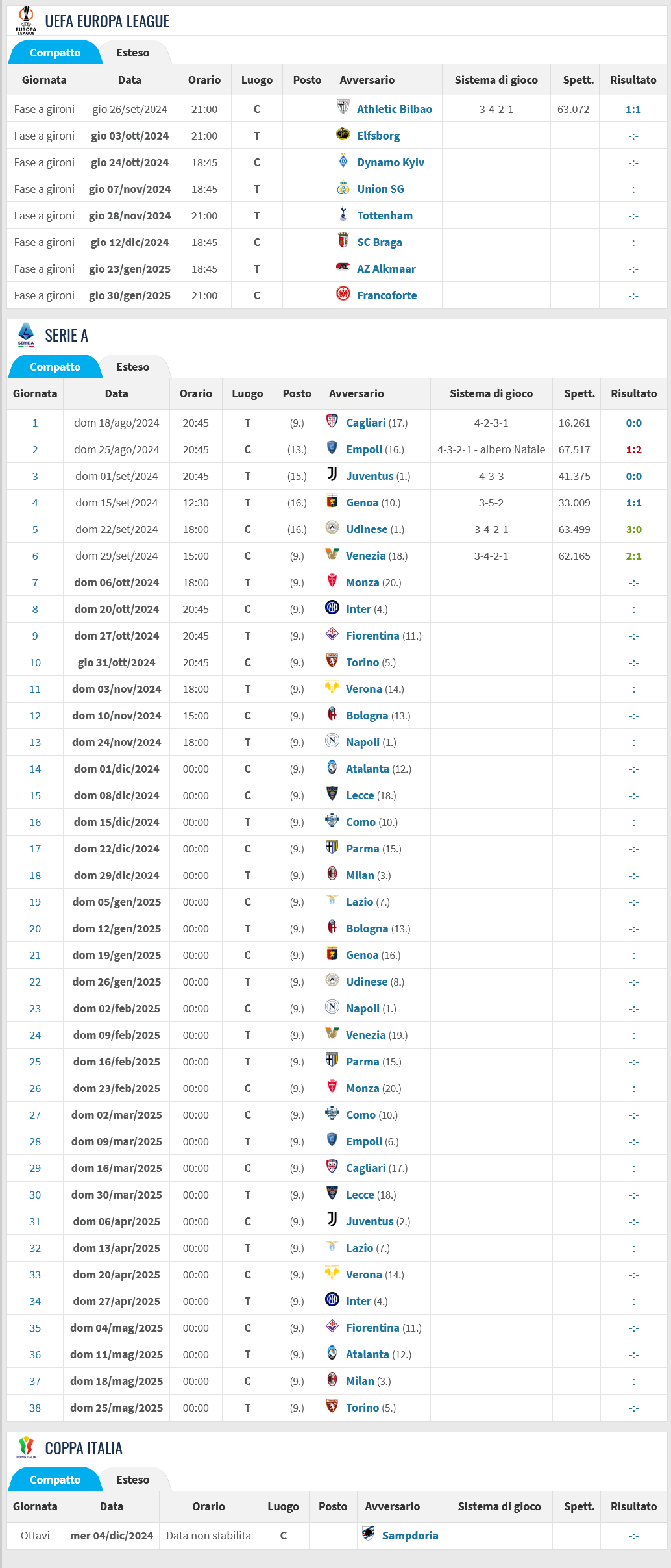Open Tottenham team page
This screenshot has height=1568, width=671.
(384, 216)
